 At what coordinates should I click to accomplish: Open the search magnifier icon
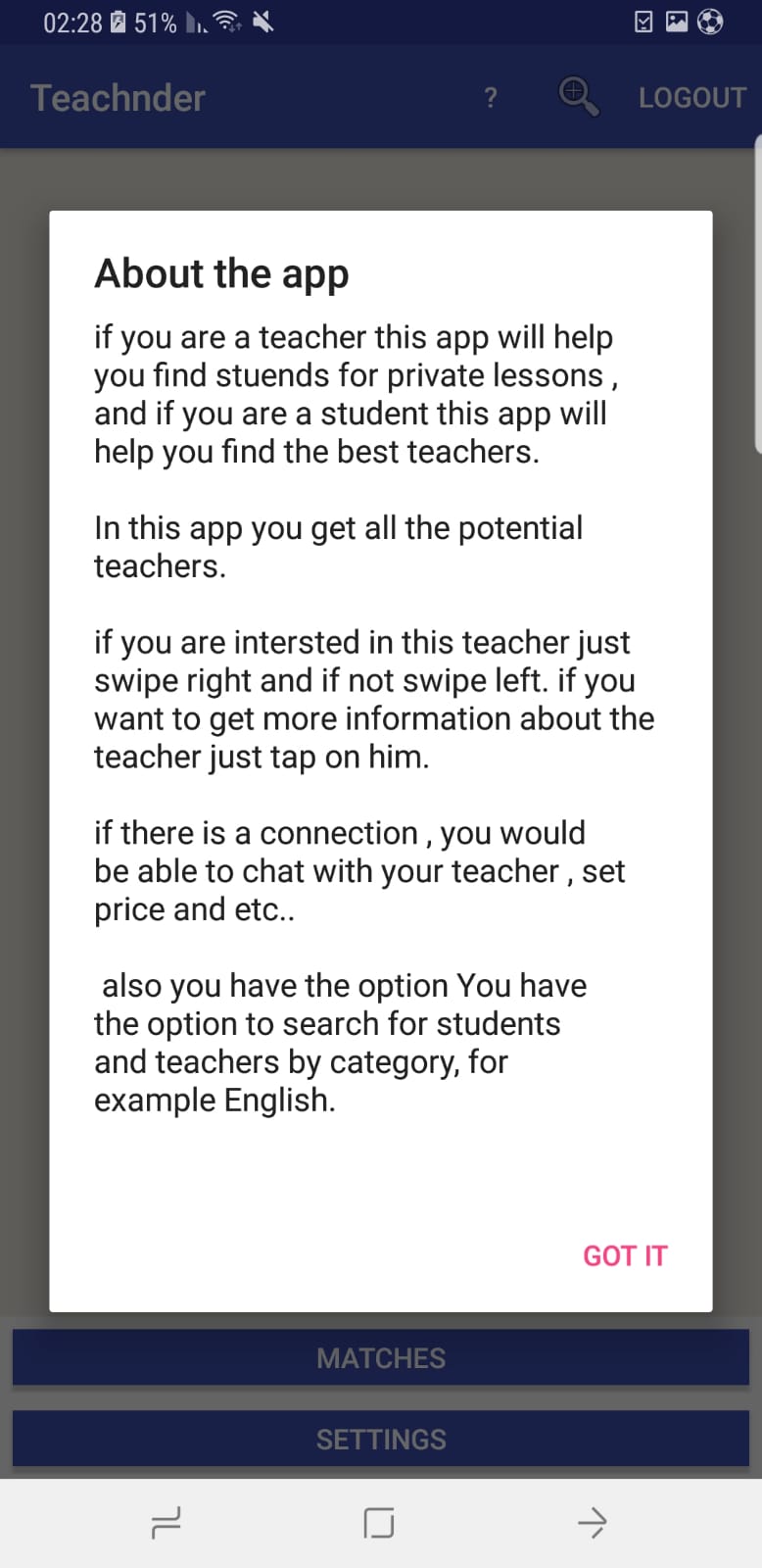578,96
